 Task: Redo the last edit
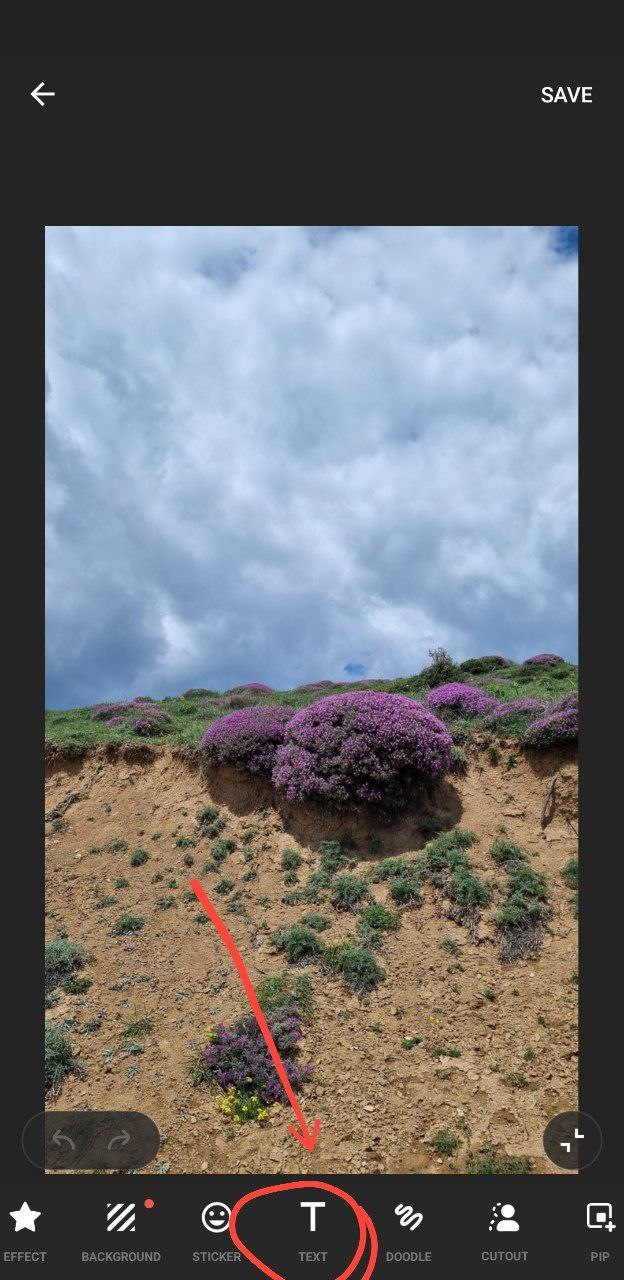tap(119, 1140)
